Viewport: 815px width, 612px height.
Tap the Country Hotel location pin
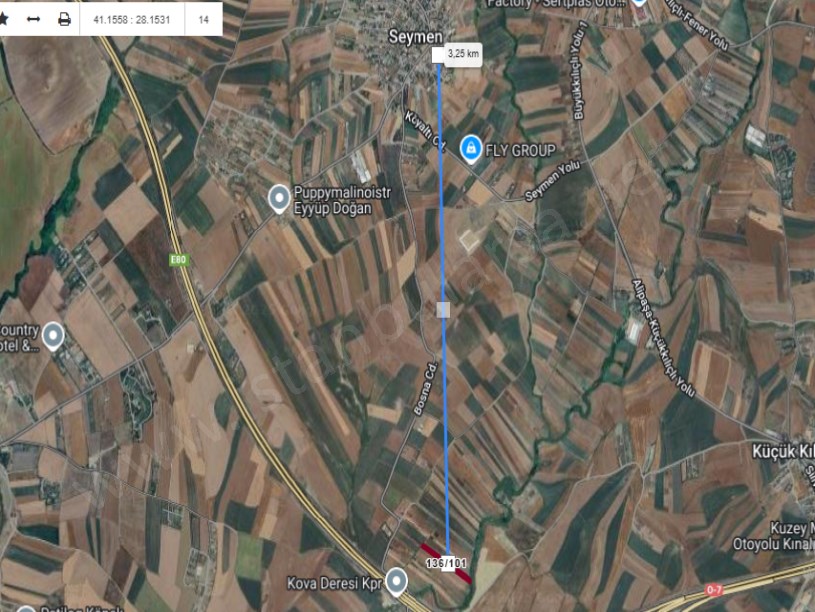pyautogui.click(x=52, y=334)
